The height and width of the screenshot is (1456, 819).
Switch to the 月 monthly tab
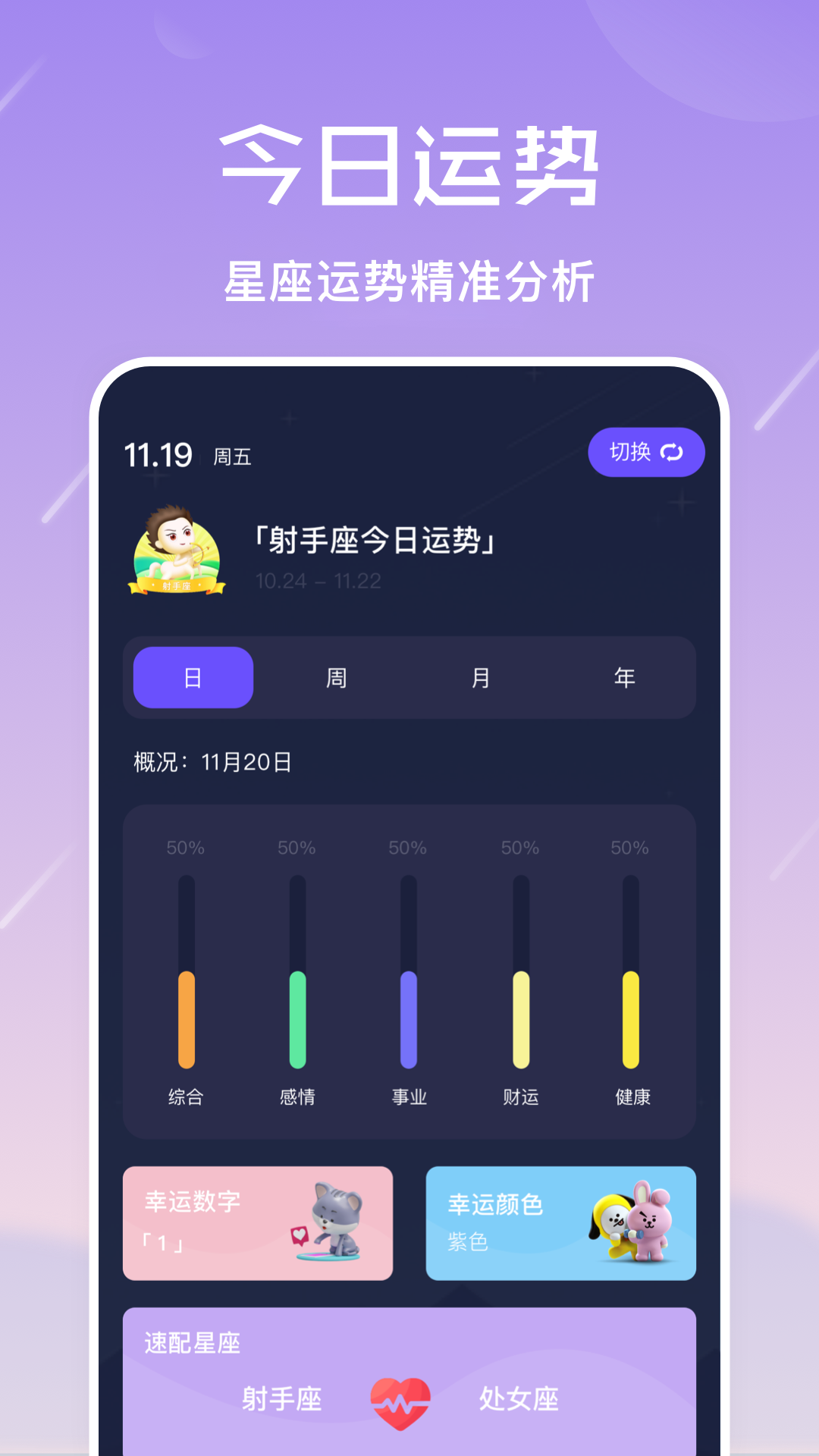click(480, 677)
